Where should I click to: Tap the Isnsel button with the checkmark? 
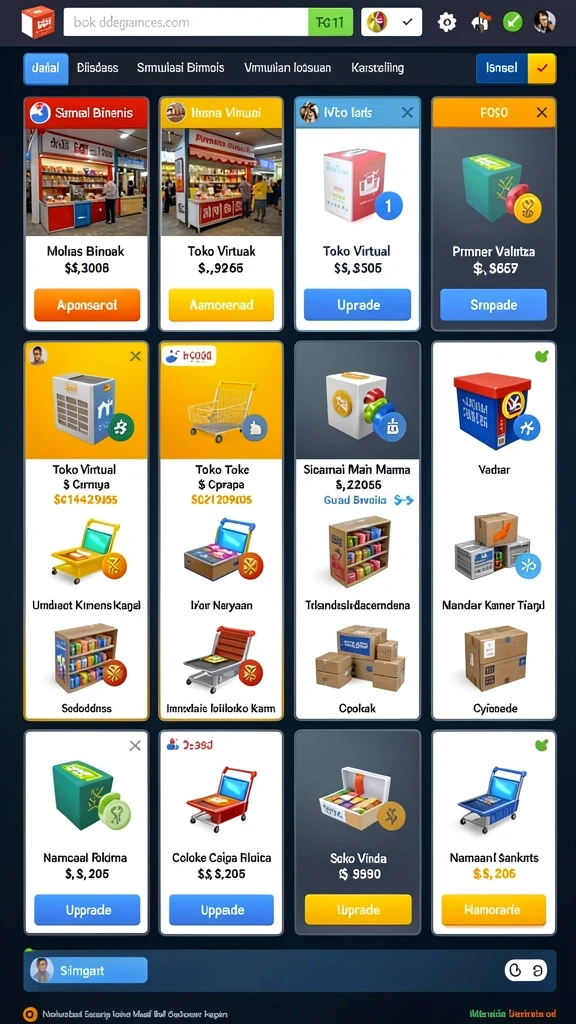516,68
